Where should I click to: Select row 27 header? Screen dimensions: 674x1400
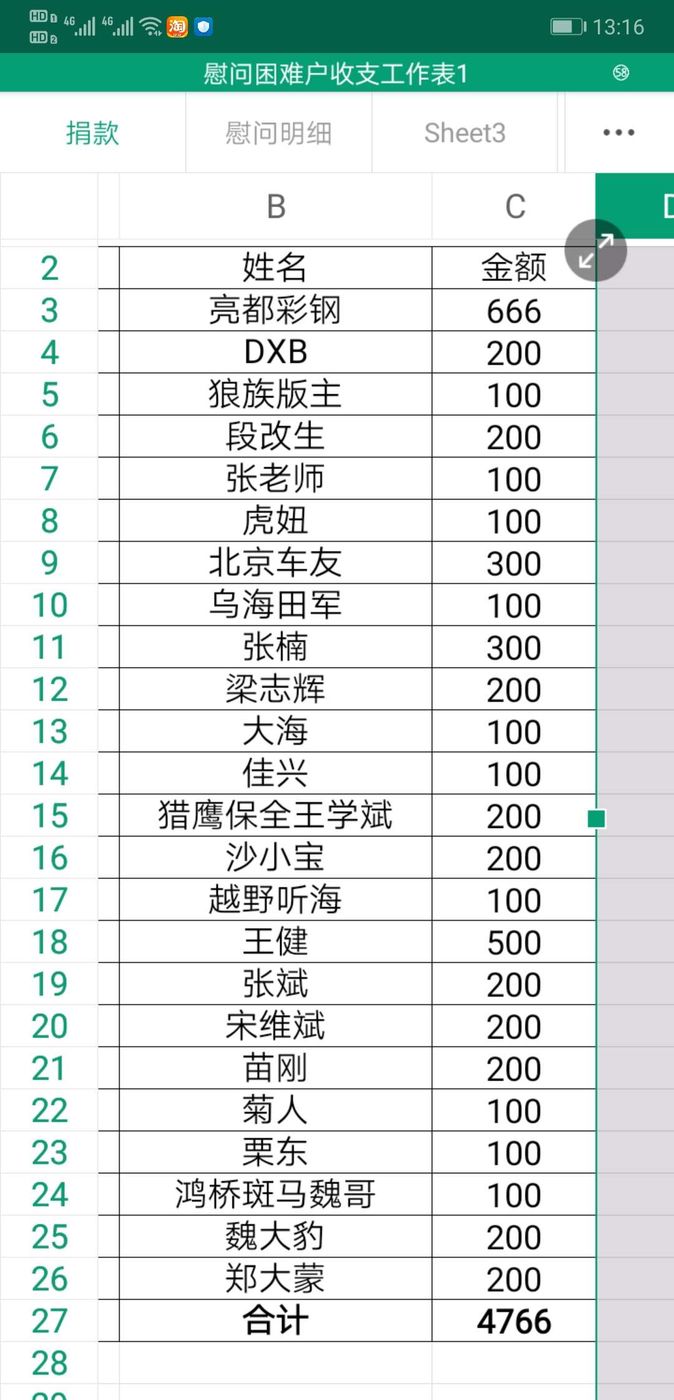(49, 1321)
